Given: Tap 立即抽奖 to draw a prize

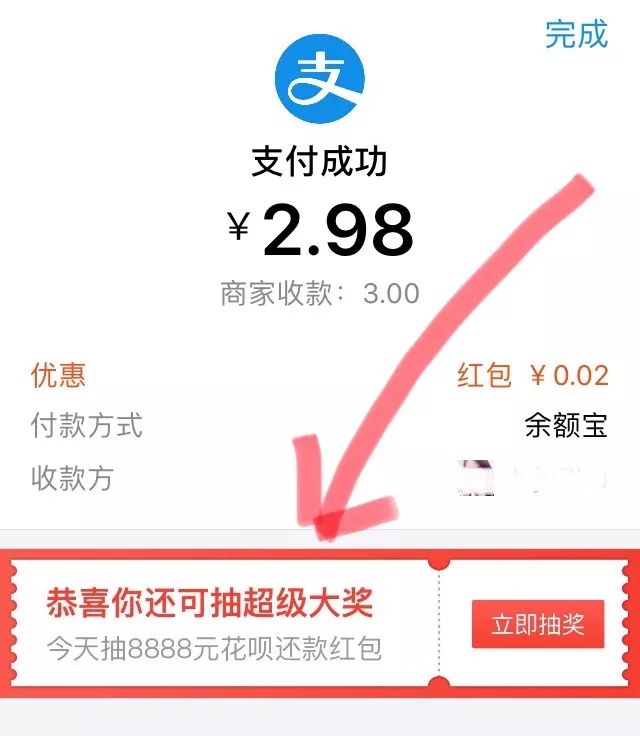Looking at the screenshot, I should pyautogui.click(x=538, y=626).
